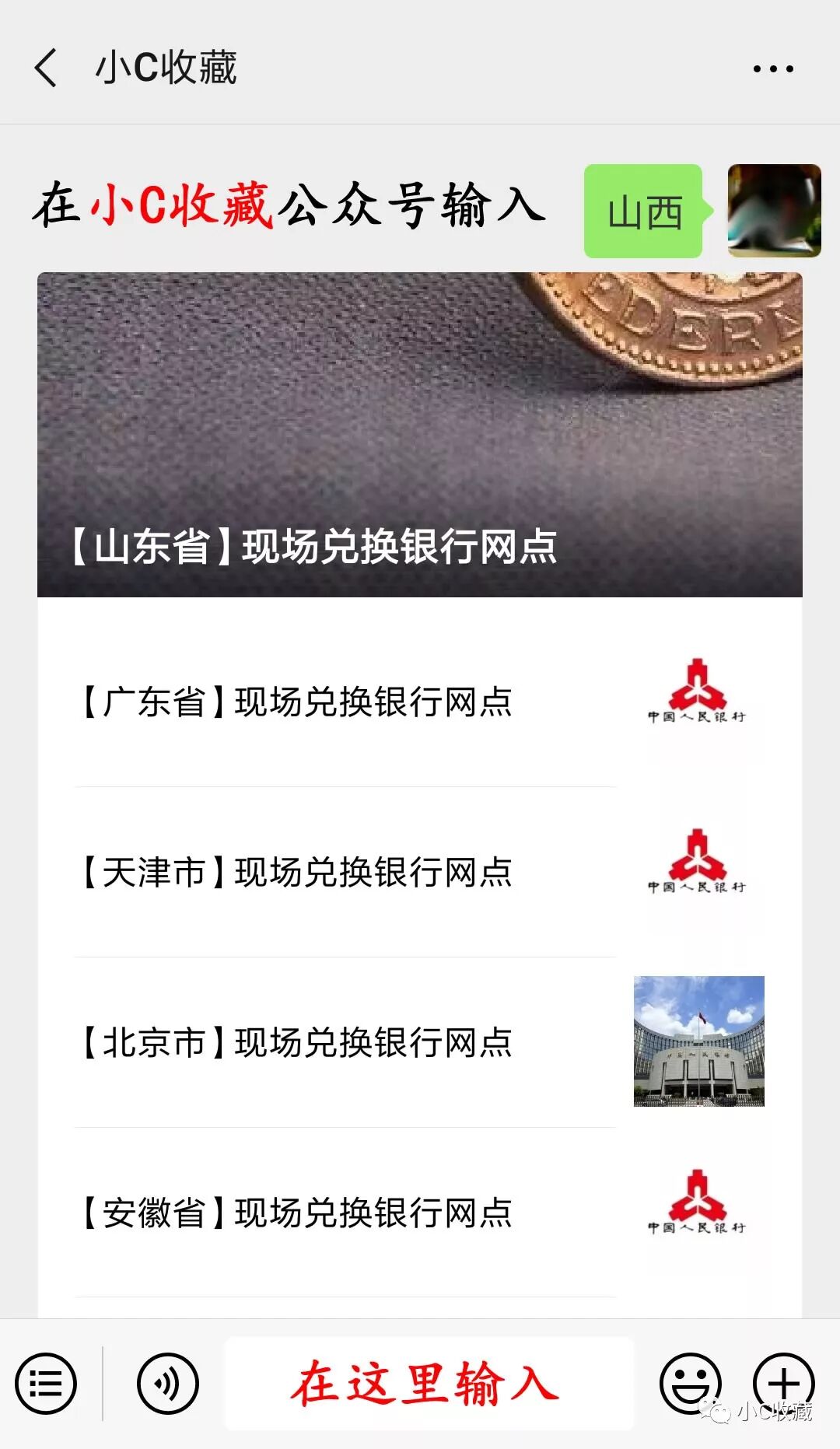Open the emoji picker
This screenshot has height=1449, width=840.
689,1384
